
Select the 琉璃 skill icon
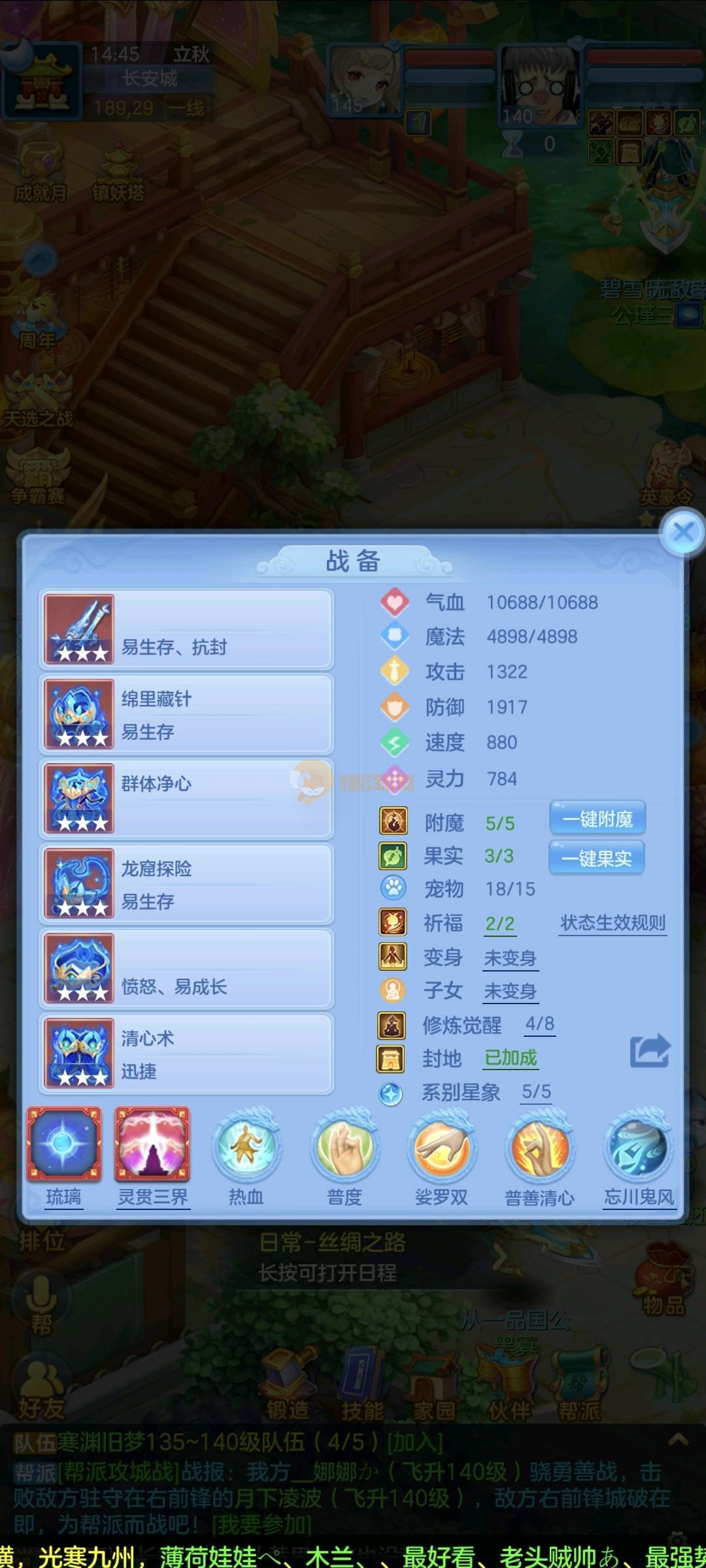[64, 1145]
